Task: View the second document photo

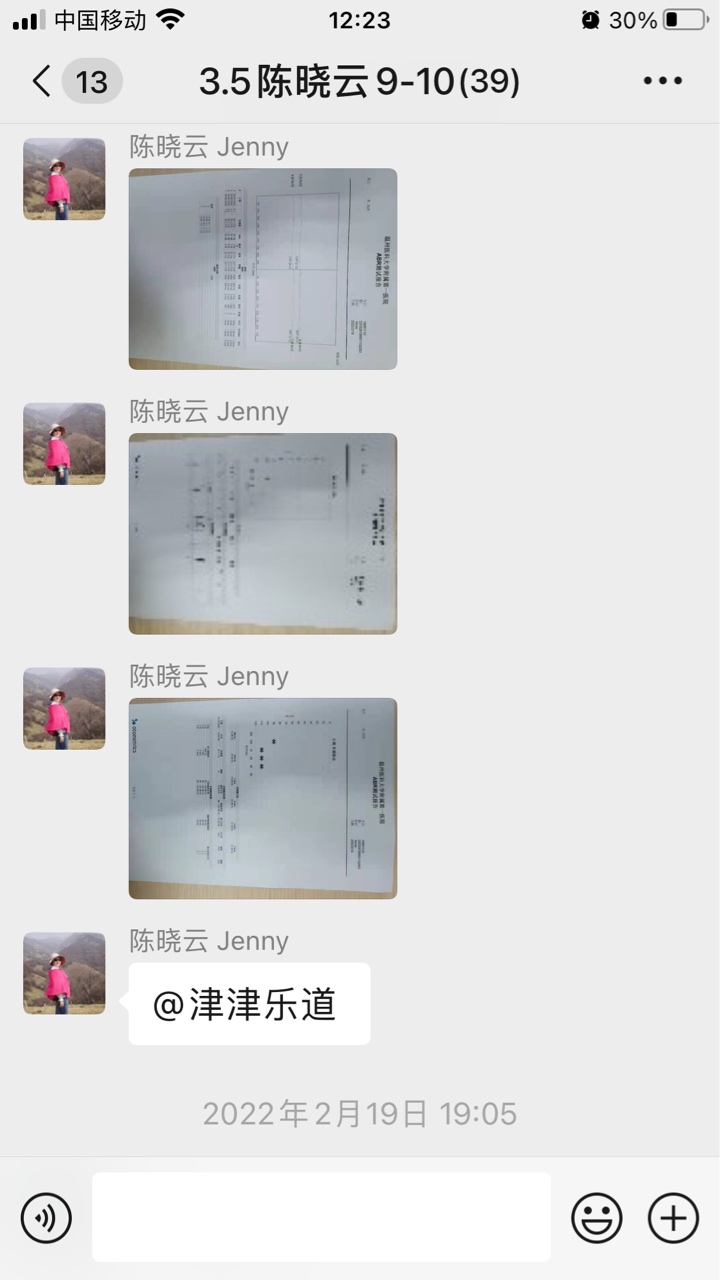Action: tap(262, 533)
